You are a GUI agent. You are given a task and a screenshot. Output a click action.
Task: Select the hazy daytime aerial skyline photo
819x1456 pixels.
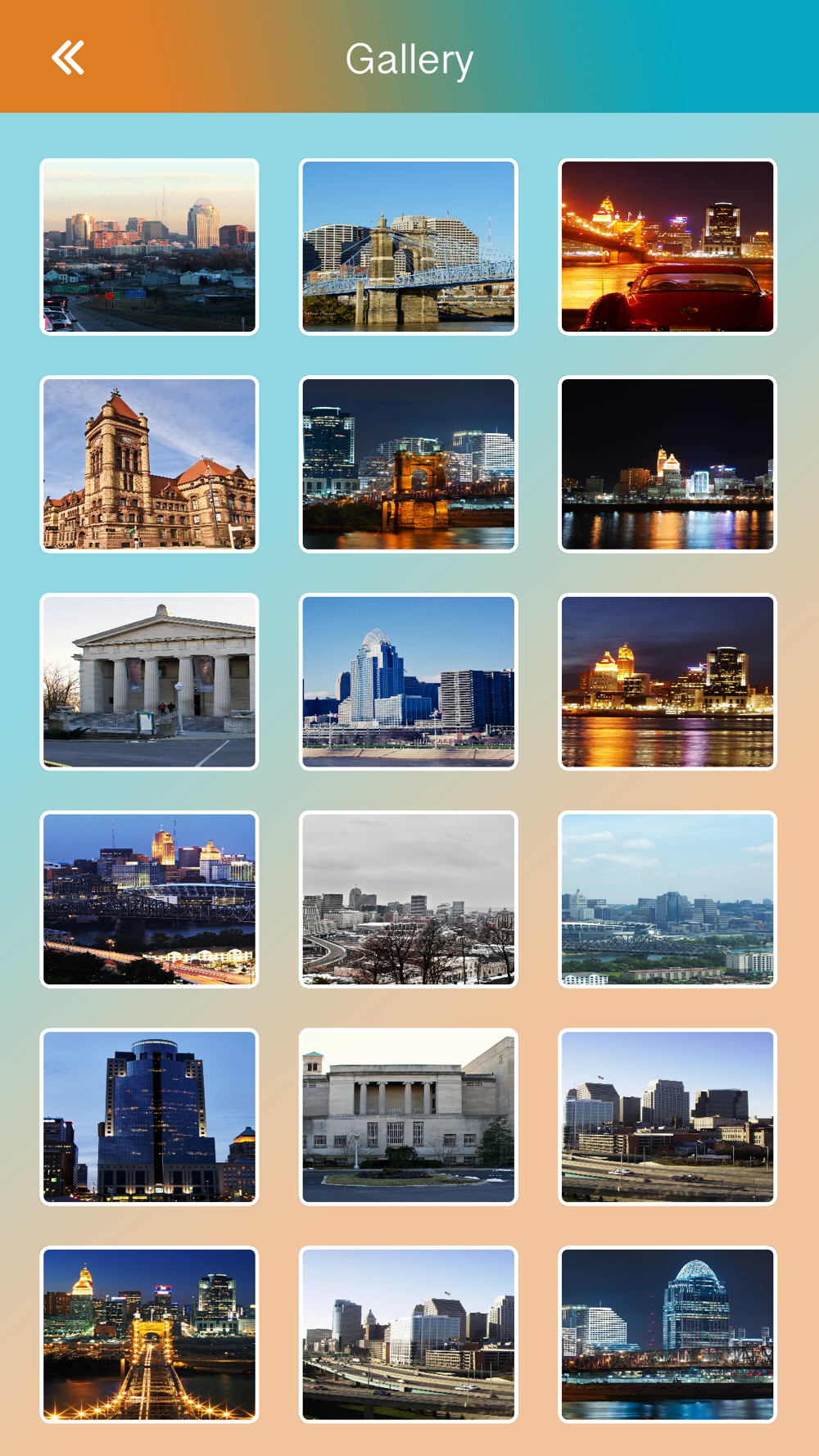667,899
